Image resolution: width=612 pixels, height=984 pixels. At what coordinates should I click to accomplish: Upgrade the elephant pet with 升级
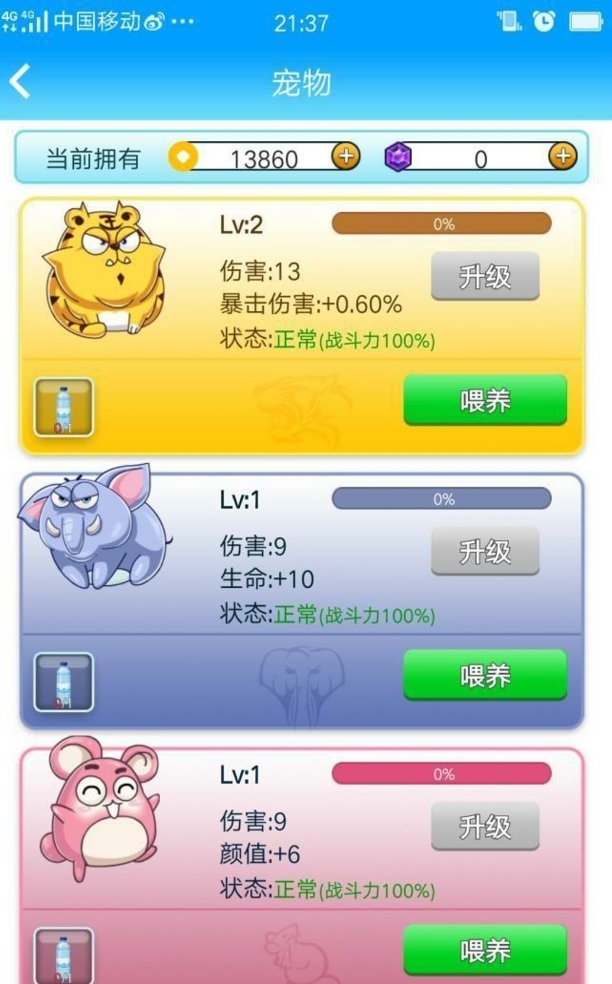(485, 551)
